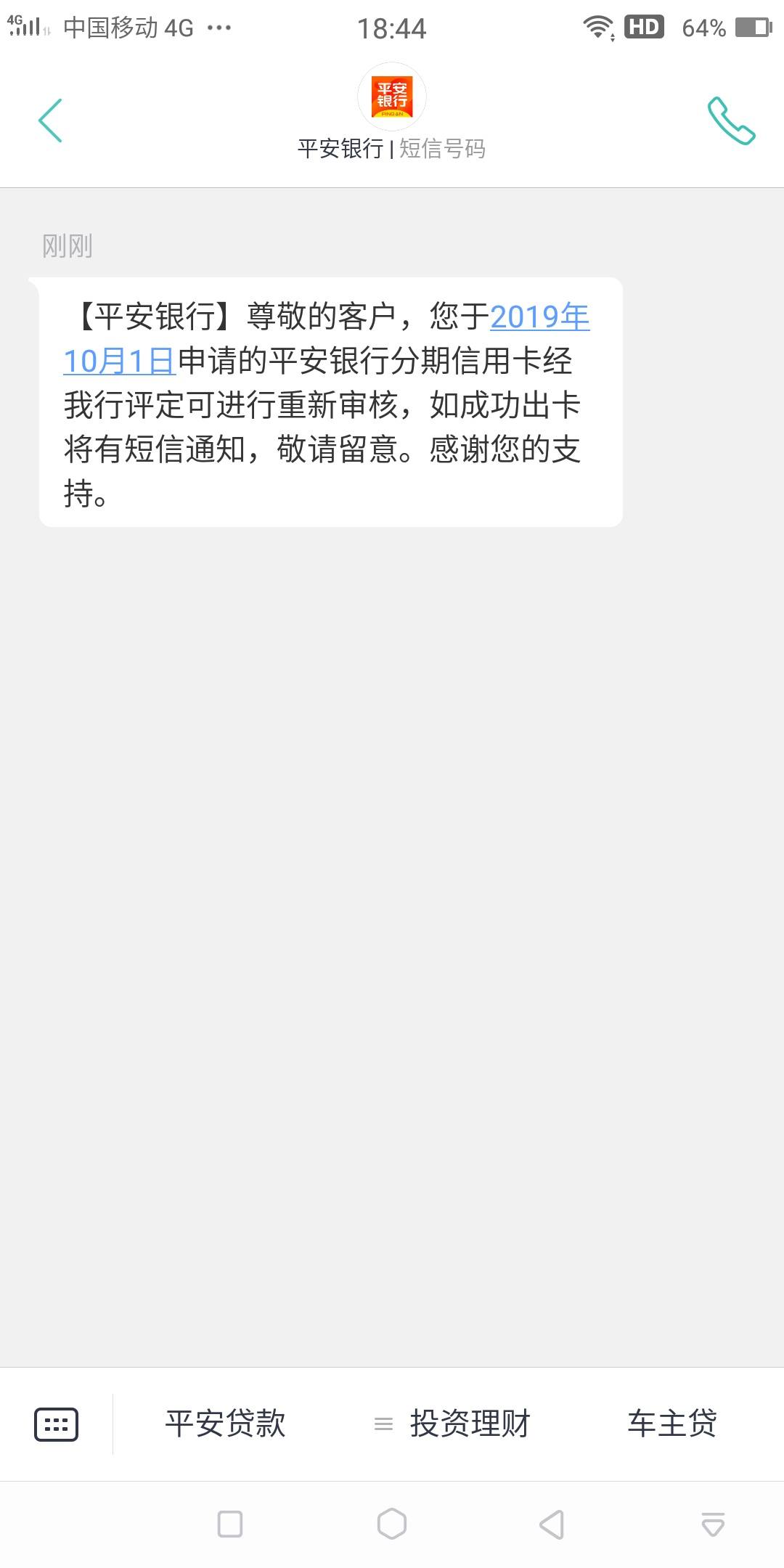Switch to keyboard input mode
The height and width of the screenshot is (1568, 784).
coord(57,1424)
